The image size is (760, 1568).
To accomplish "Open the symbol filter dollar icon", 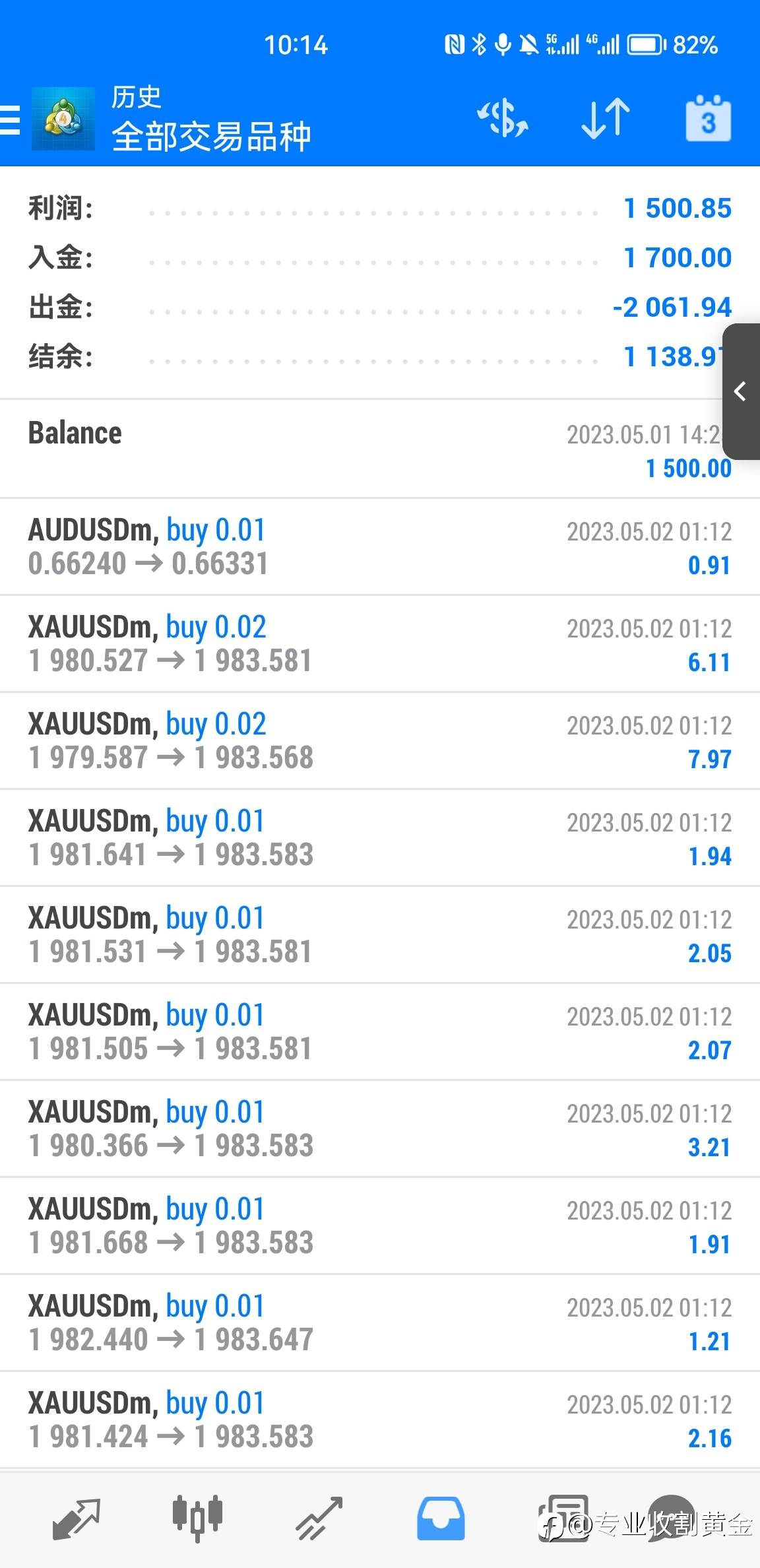I will click(x=503, y=119).
